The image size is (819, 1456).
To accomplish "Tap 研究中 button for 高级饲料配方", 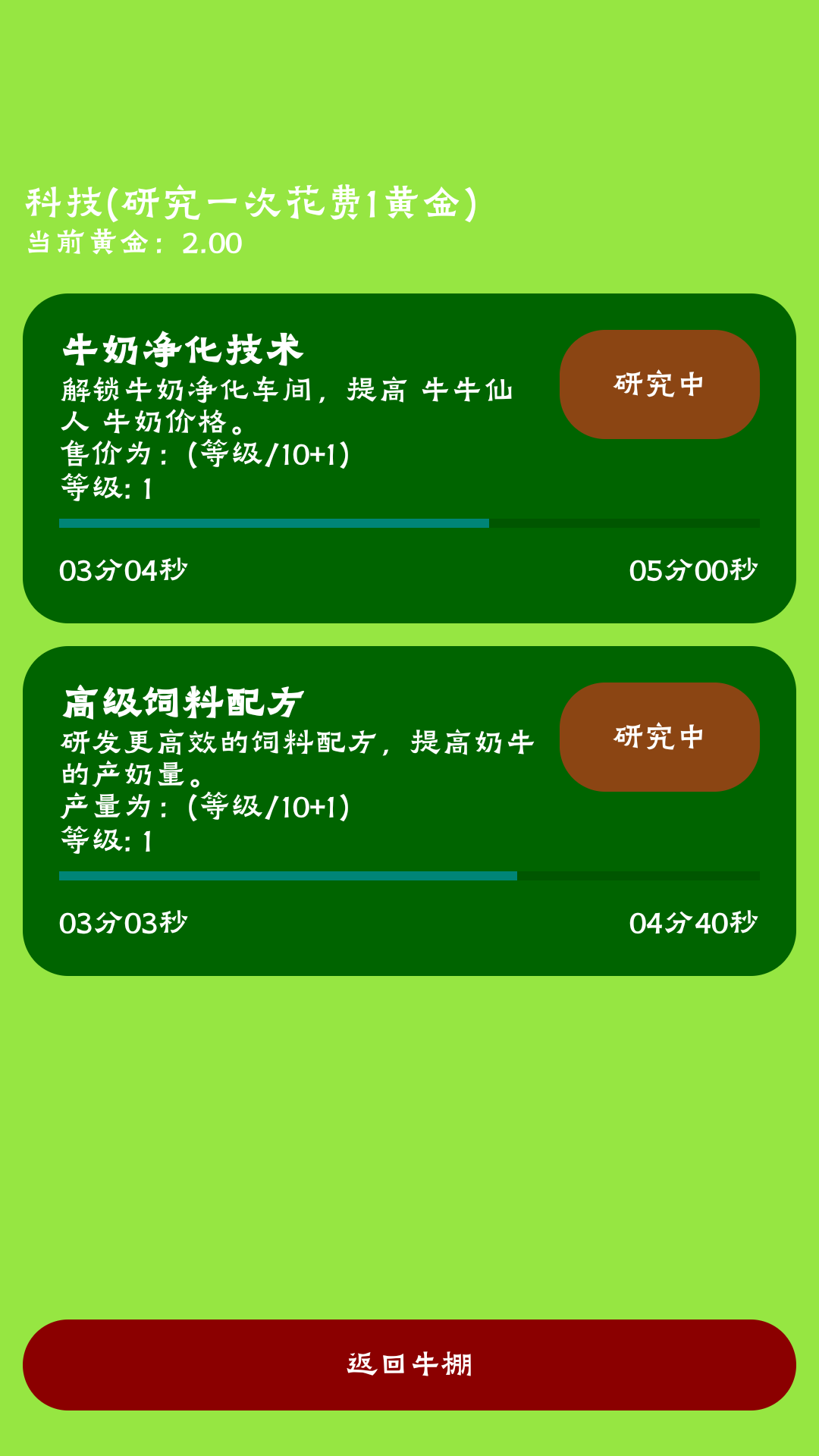I will [x=659, y=737].
